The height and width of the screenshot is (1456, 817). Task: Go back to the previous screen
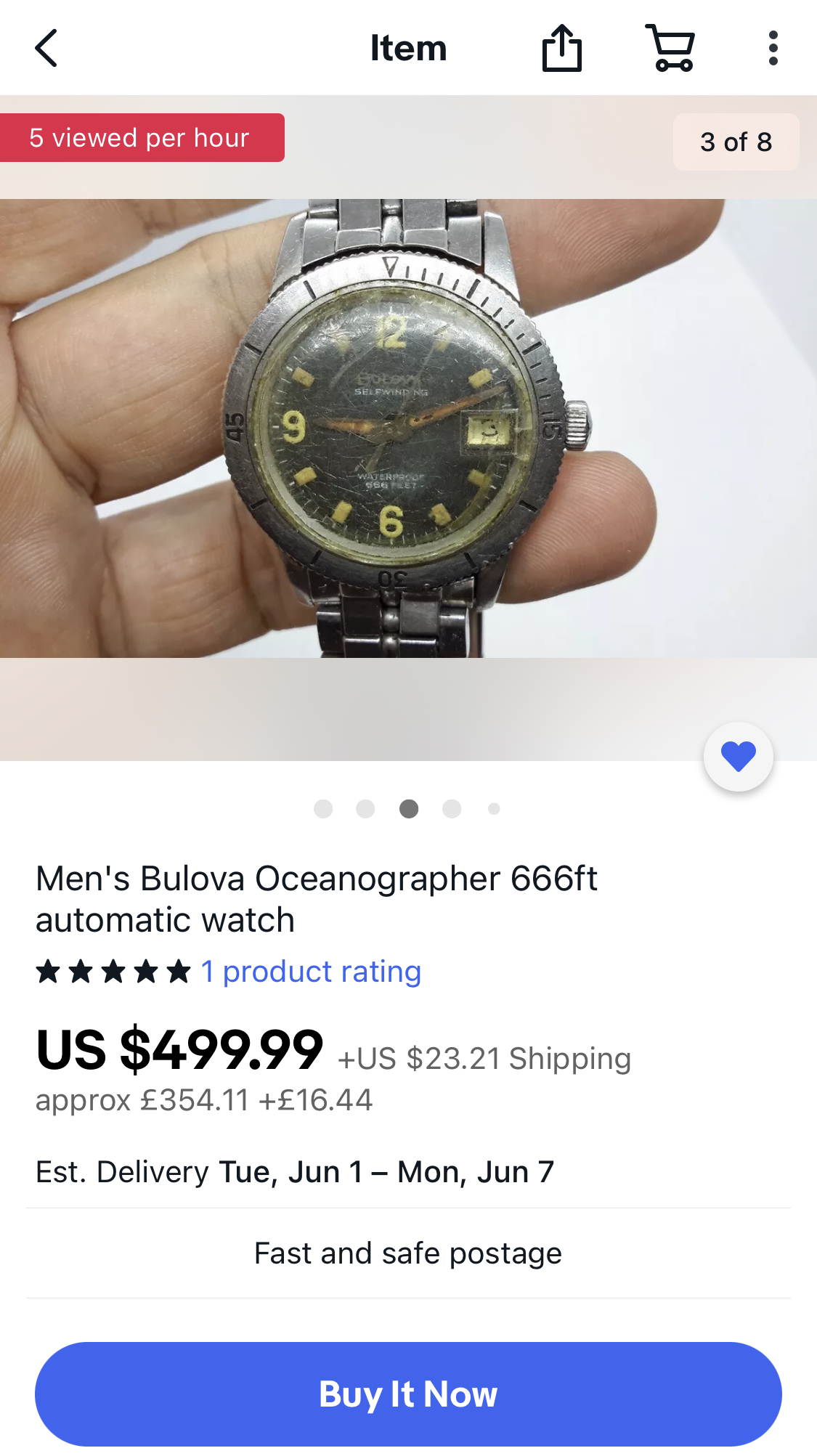pos(46,49)
